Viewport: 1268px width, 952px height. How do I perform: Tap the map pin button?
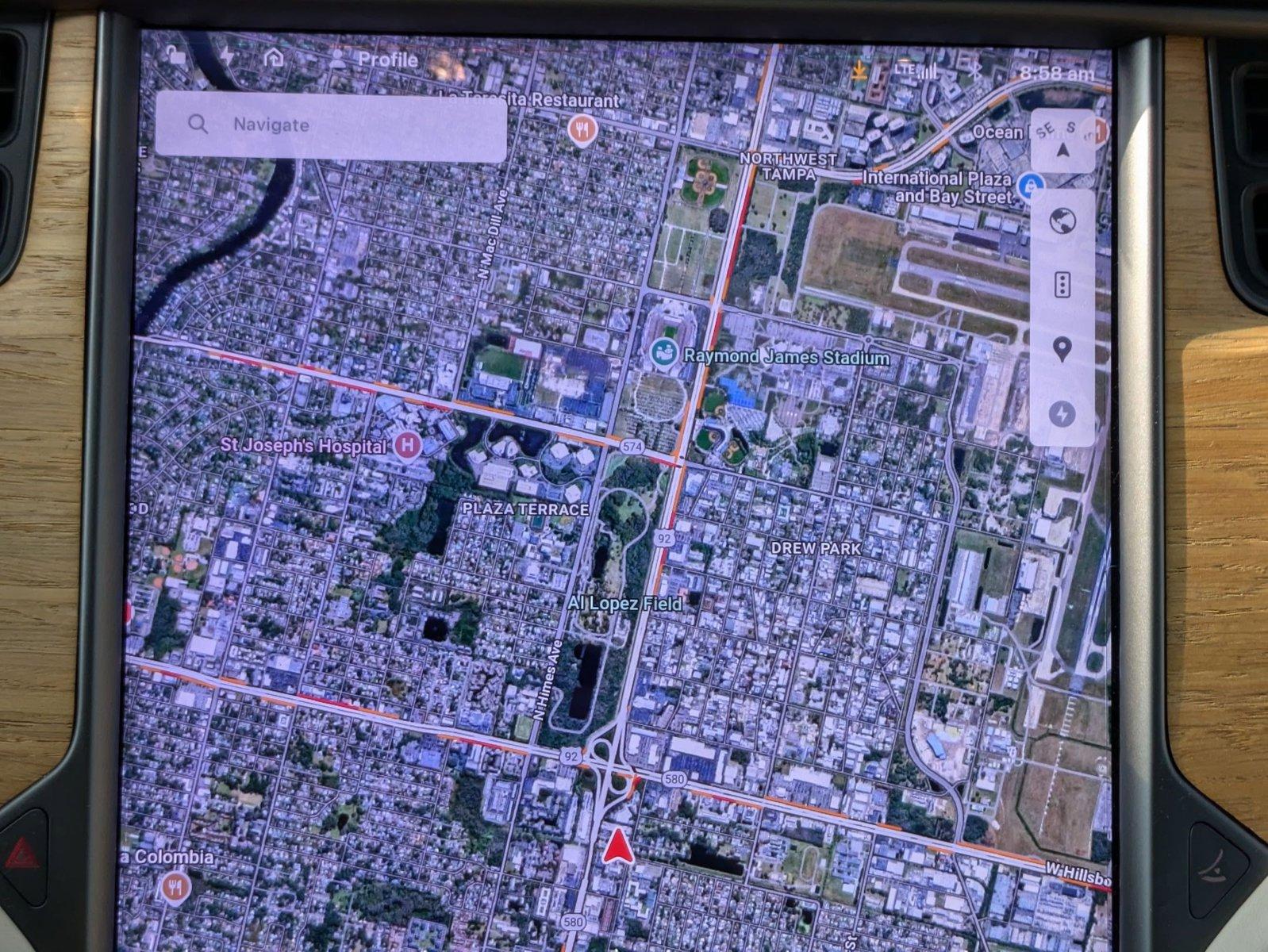click(x=1062, y=348)
